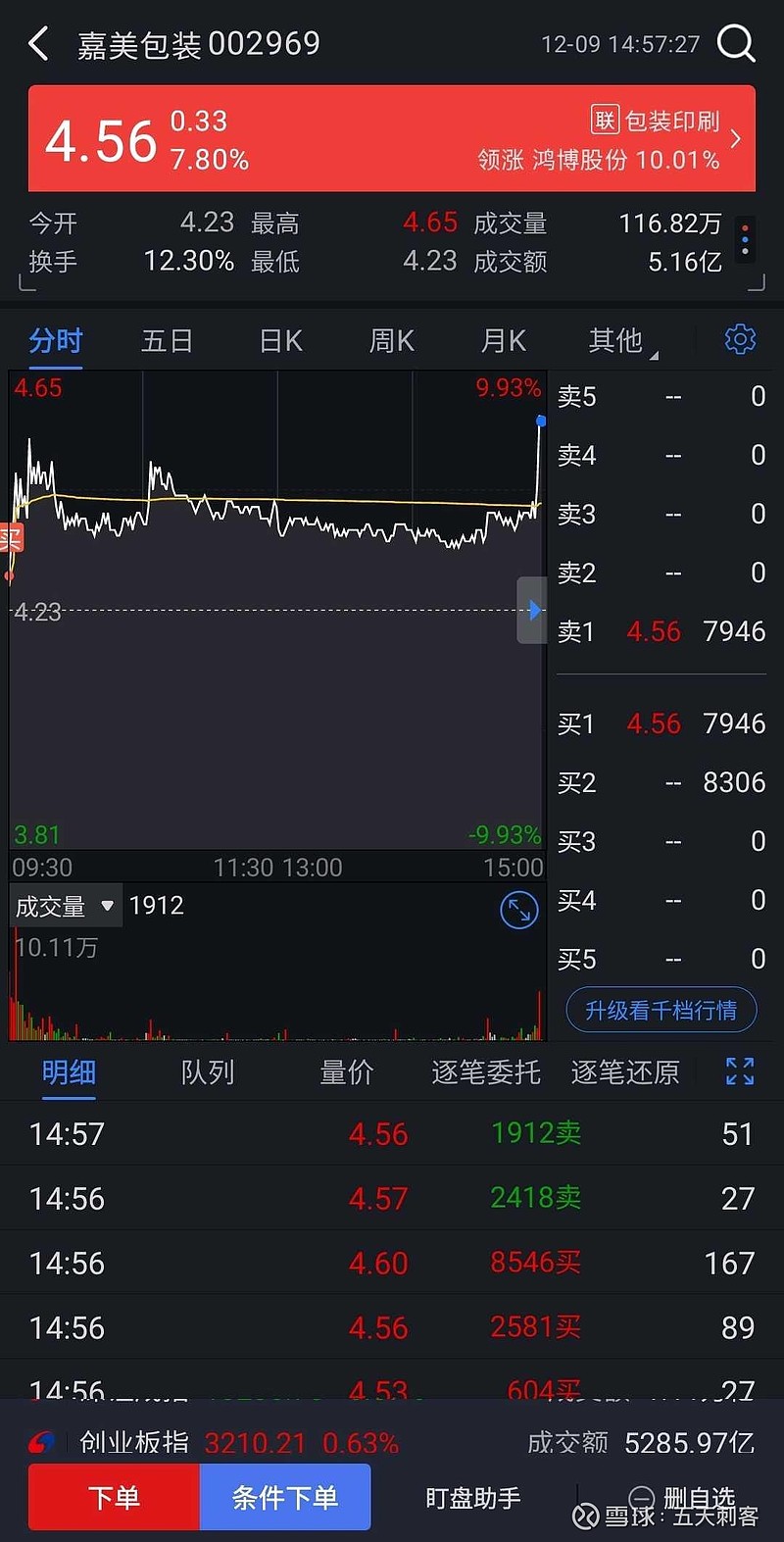Switch to the 量价 tab
The image size is (784, 1542).
[347, 1072]
